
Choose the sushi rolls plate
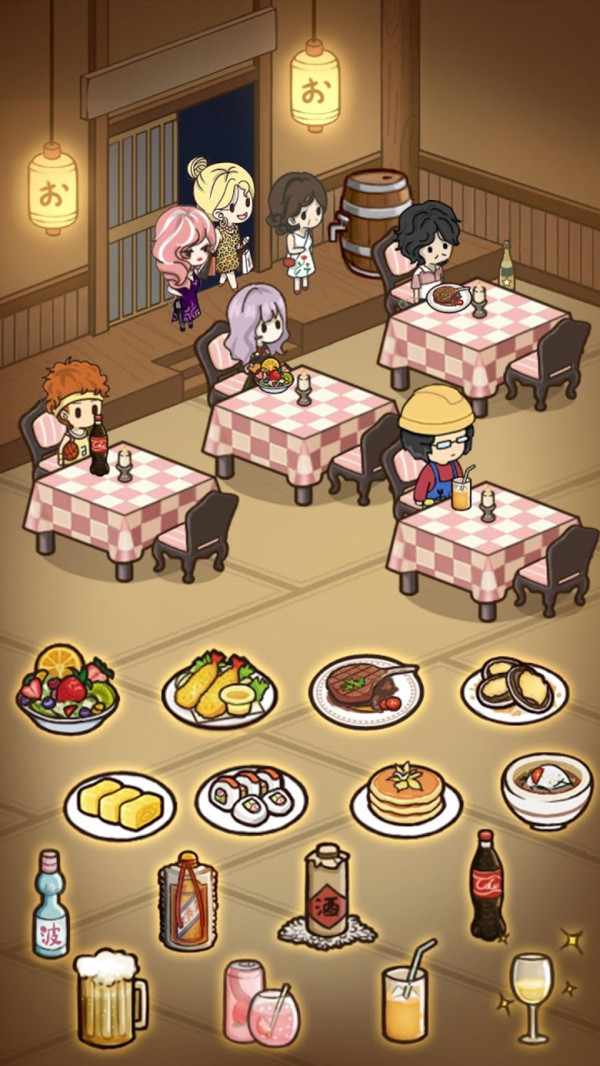[x=250, y=797]
